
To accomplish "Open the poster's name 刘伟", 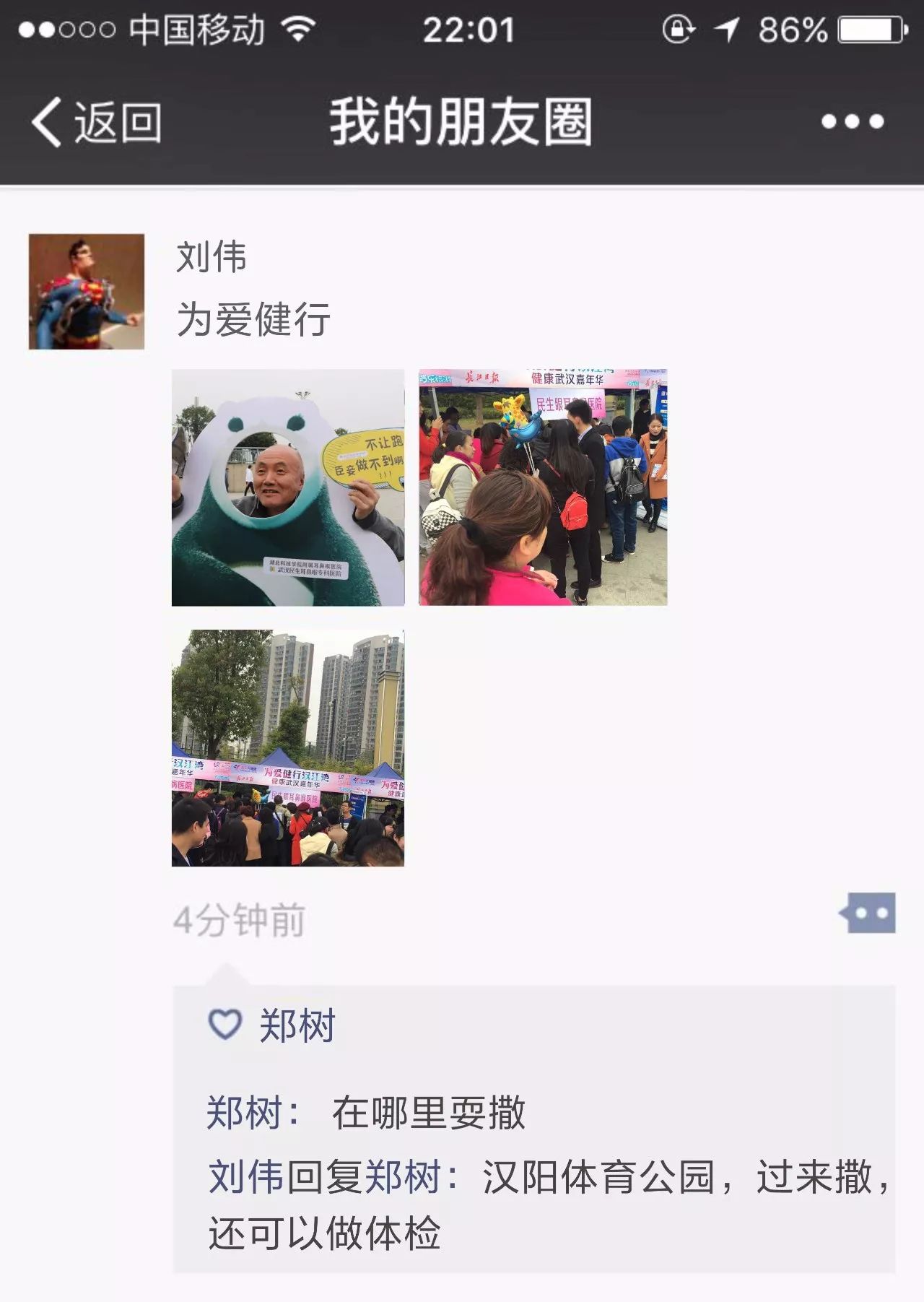I will pos(212,257).
